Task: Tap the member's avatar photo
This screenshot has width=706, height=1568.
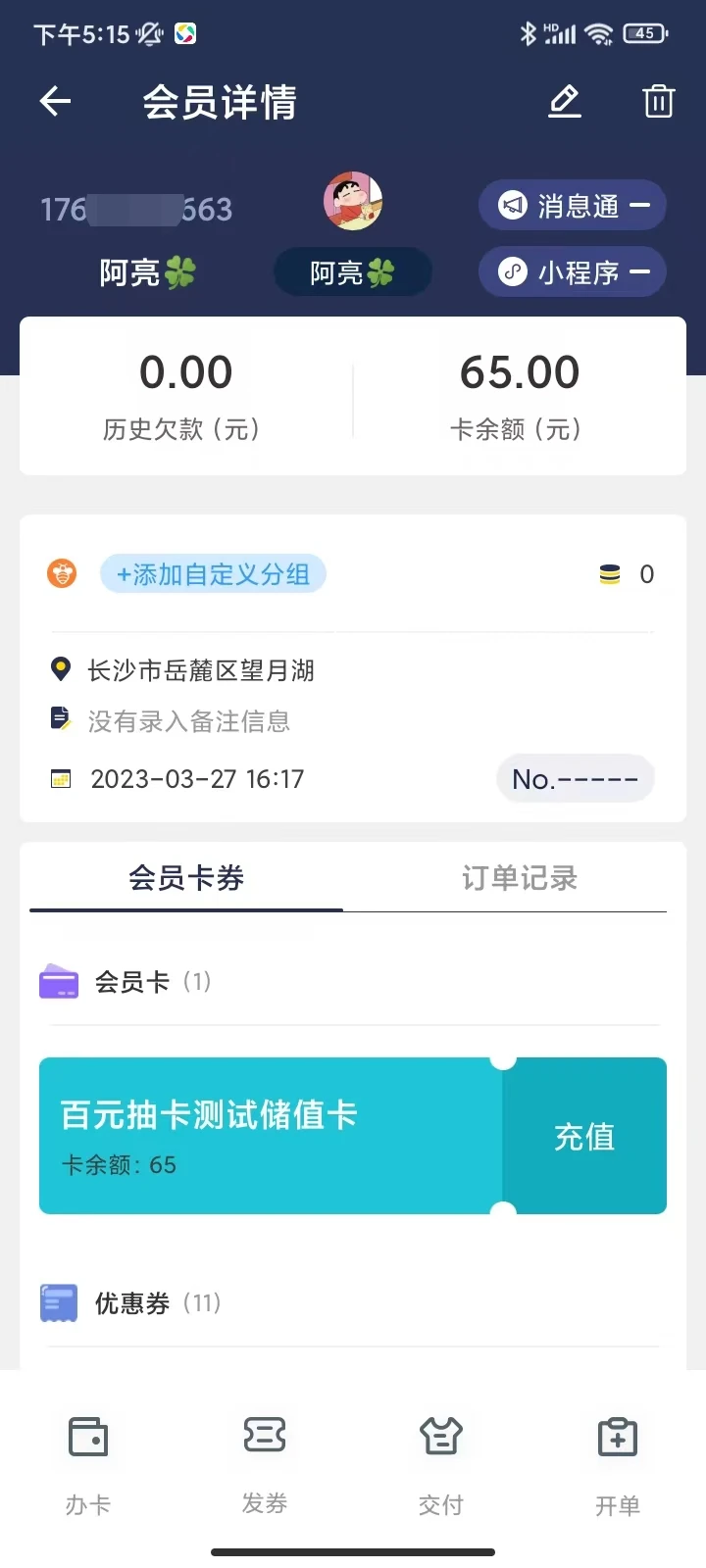Action: pyautogui.click(x=353, y=204)
